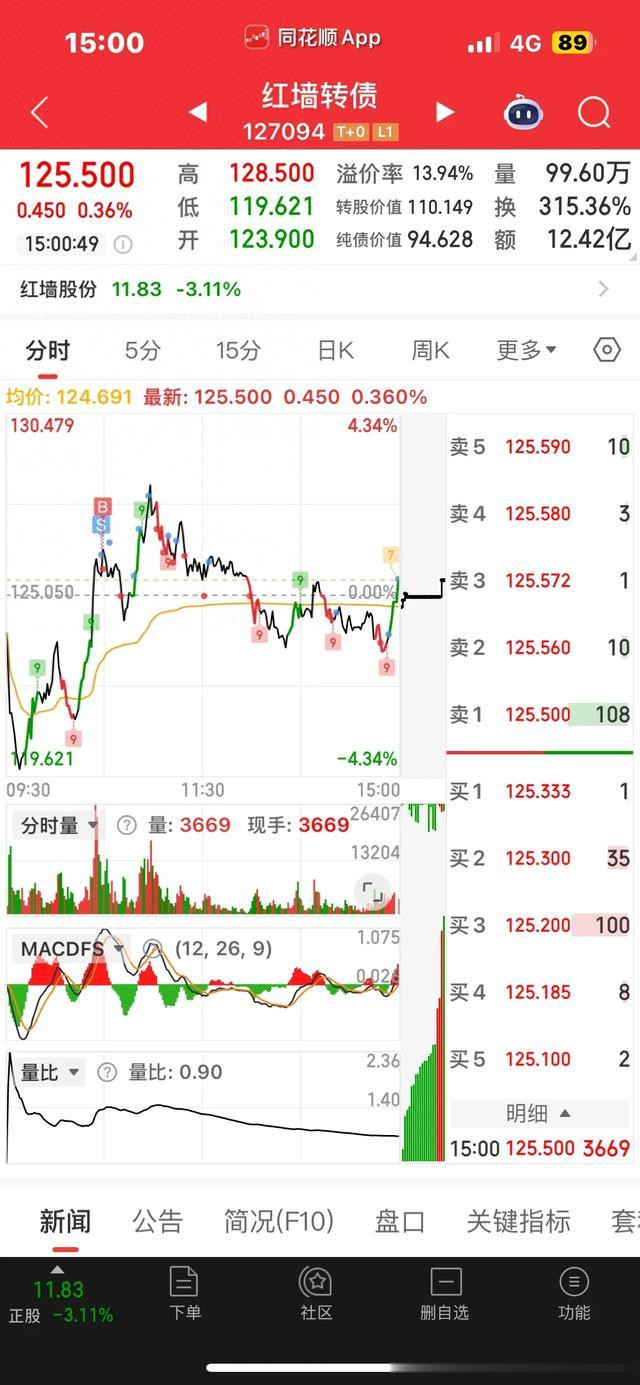Select the 5分 chart tab

click(x=142, y=350)
